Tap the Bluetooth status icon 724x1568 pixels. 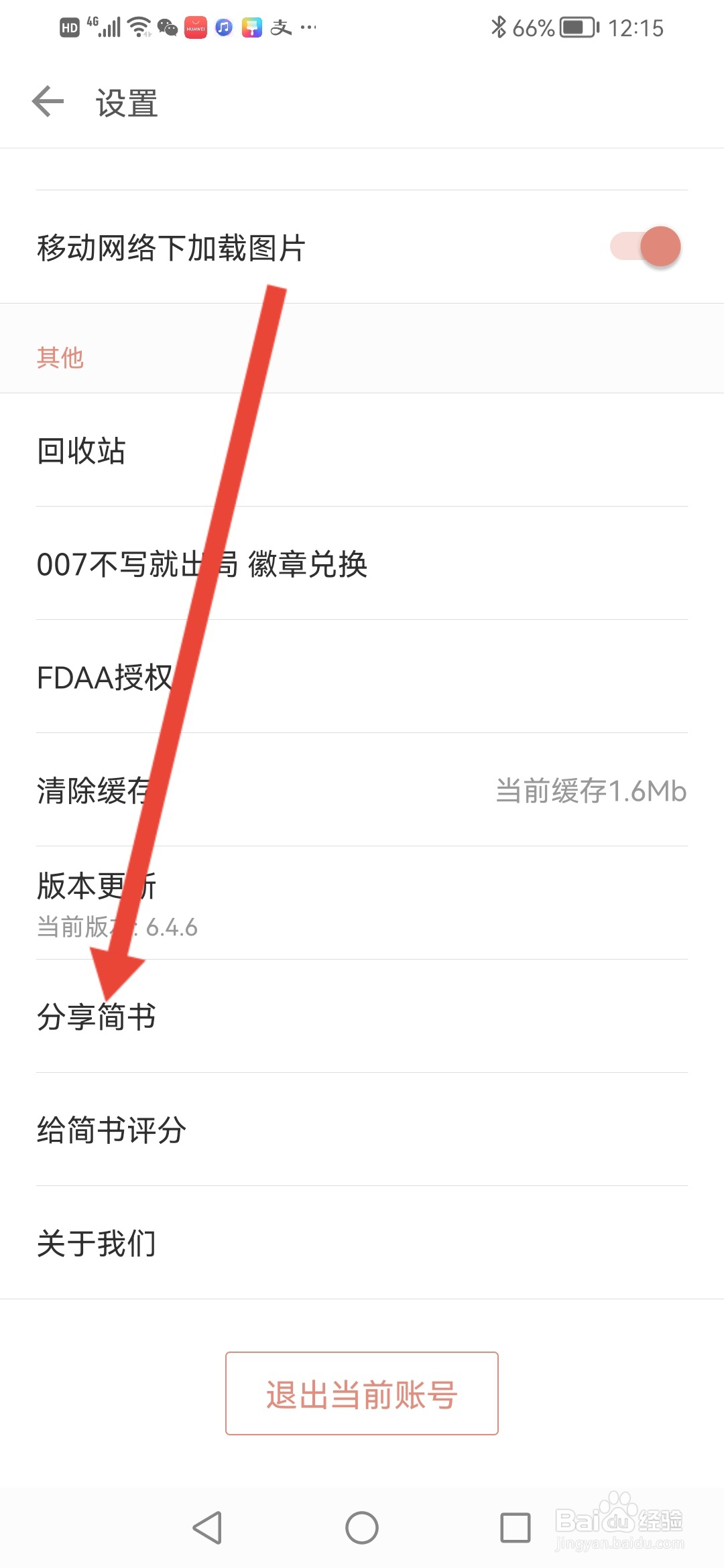[499, 27]
